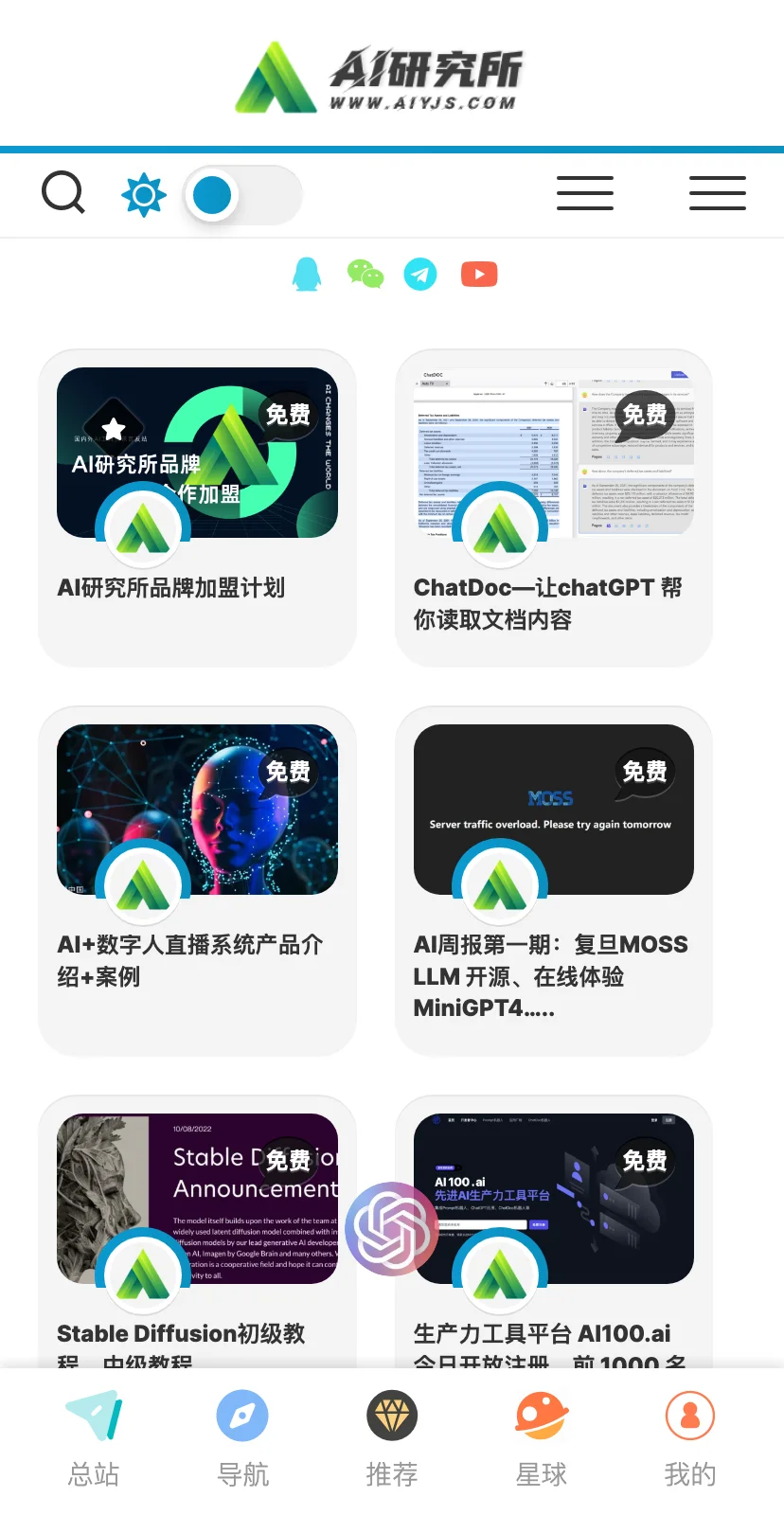
Task: Open AI+数字人直播系统 article card
Action: pyautogui.click(x=197, y=881)
